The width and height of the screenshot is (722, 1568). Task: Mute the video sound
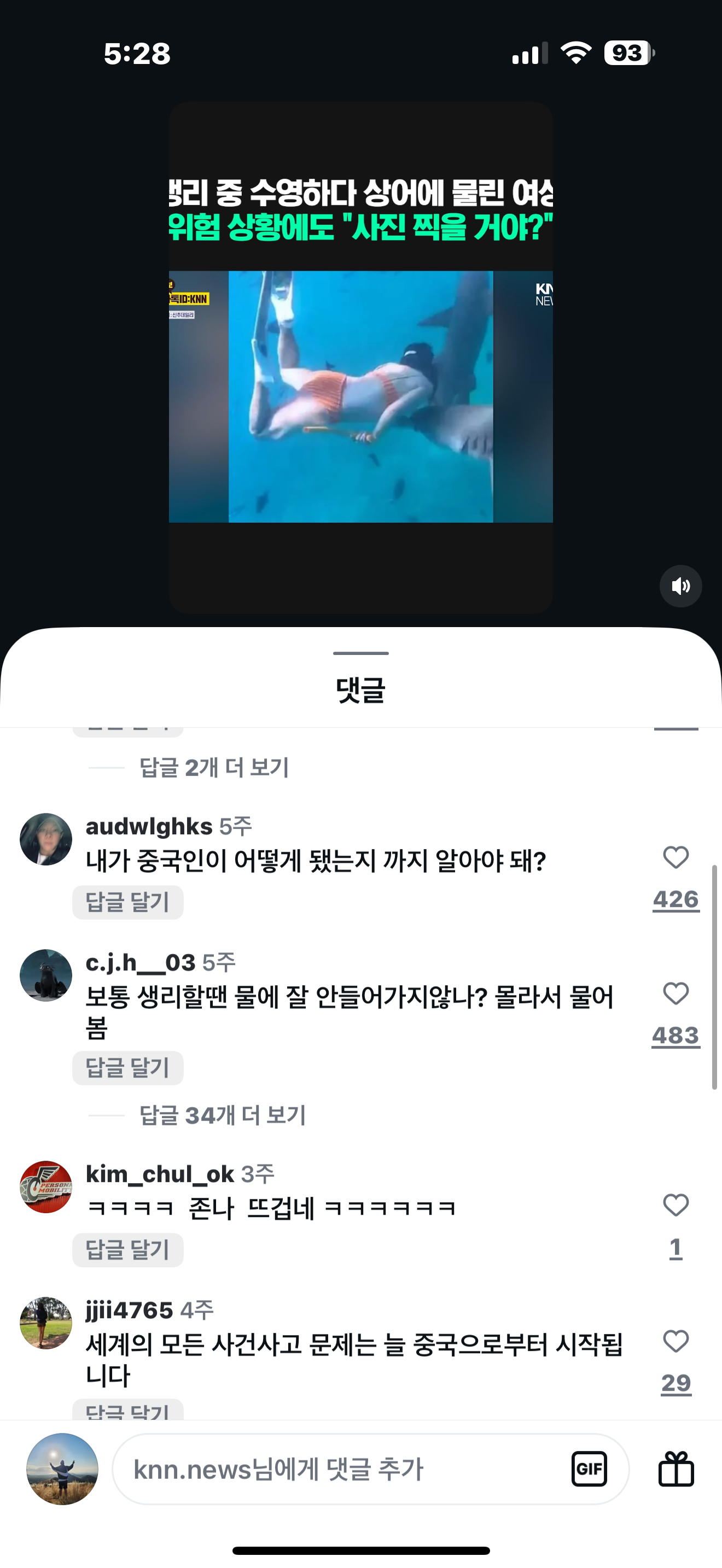pos(680,586)
